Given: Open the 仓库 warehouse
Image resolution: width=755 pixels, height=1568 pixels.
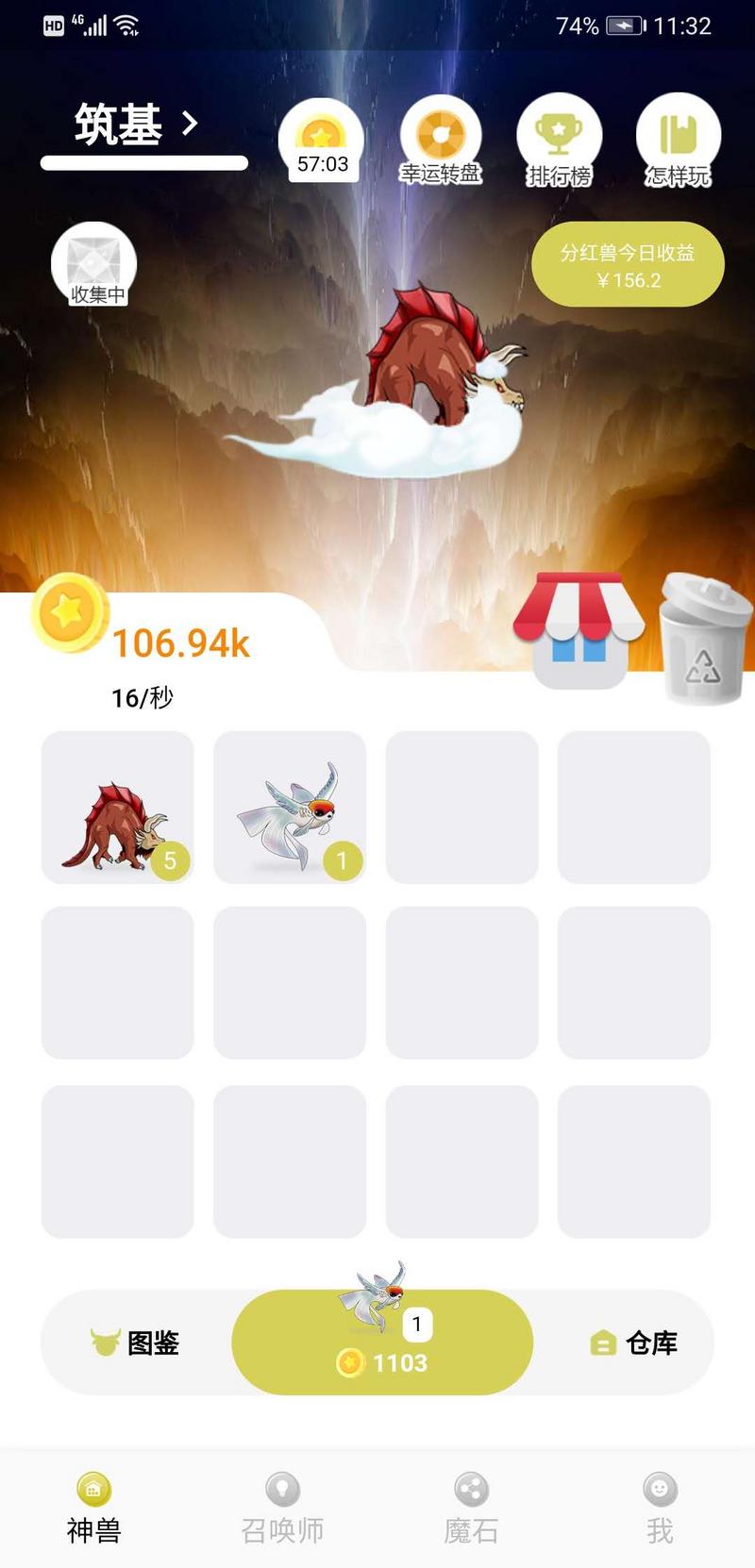Looking at the screenshot, I should click(x=634, y=1343).
